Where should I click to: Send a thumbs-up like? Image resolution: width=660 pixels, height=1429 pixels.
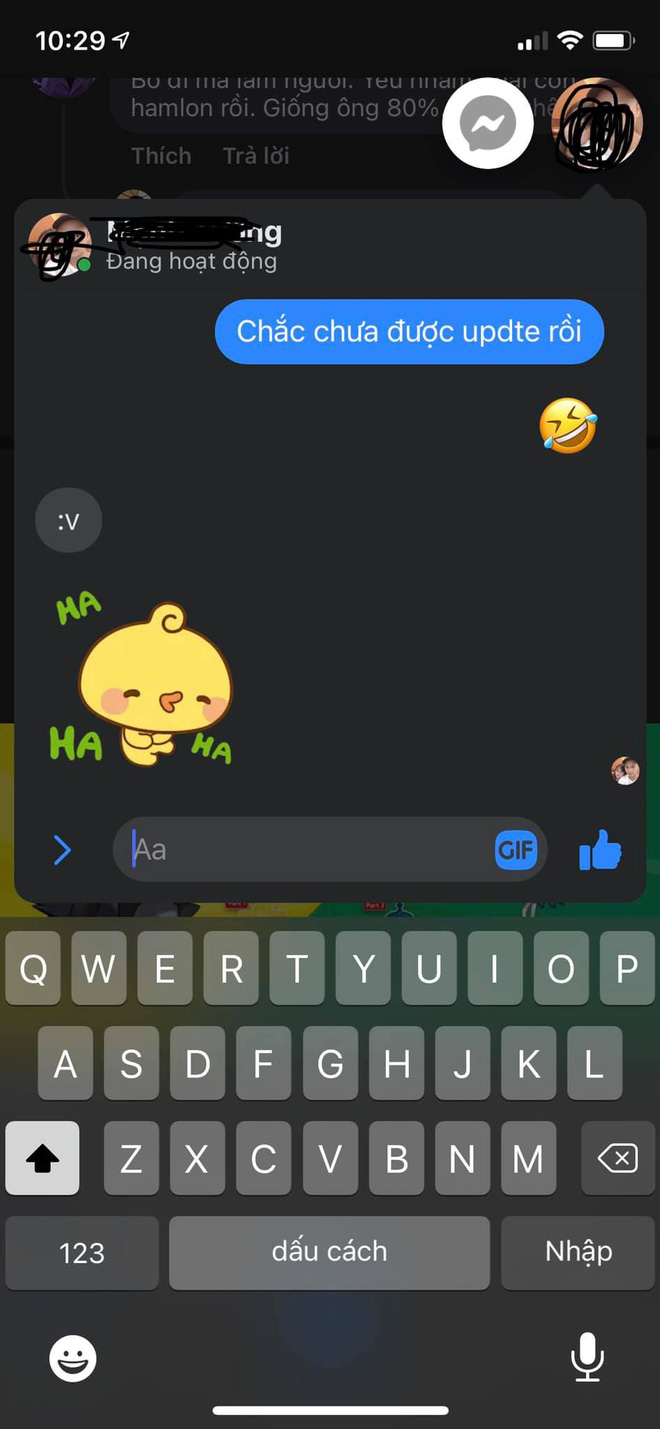pyautogui.click(x=600, y=851)
